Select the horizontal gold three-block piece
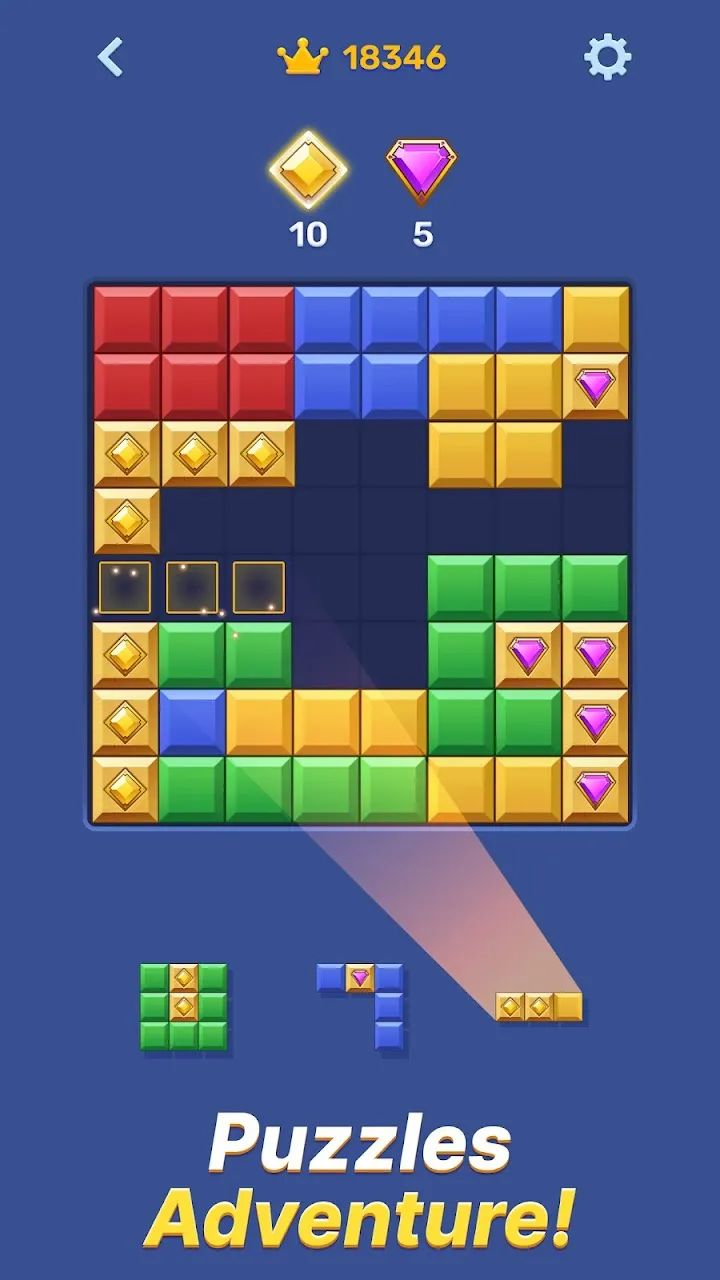 point(540,1009)
